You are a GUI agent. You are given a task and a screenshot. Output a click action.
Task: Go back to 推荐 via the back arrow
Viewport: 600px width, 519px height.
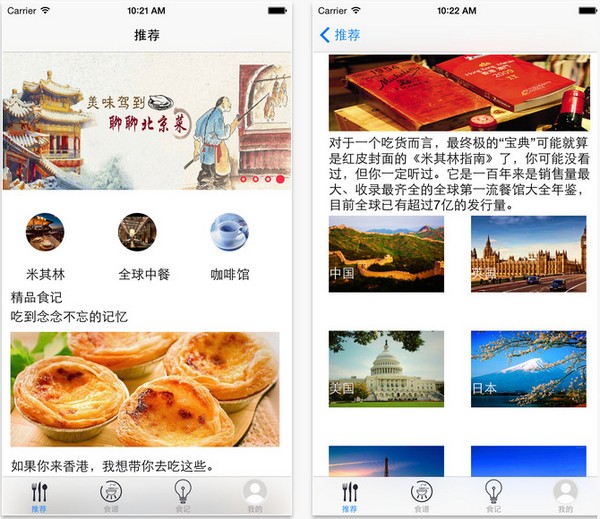coord(339,35)
